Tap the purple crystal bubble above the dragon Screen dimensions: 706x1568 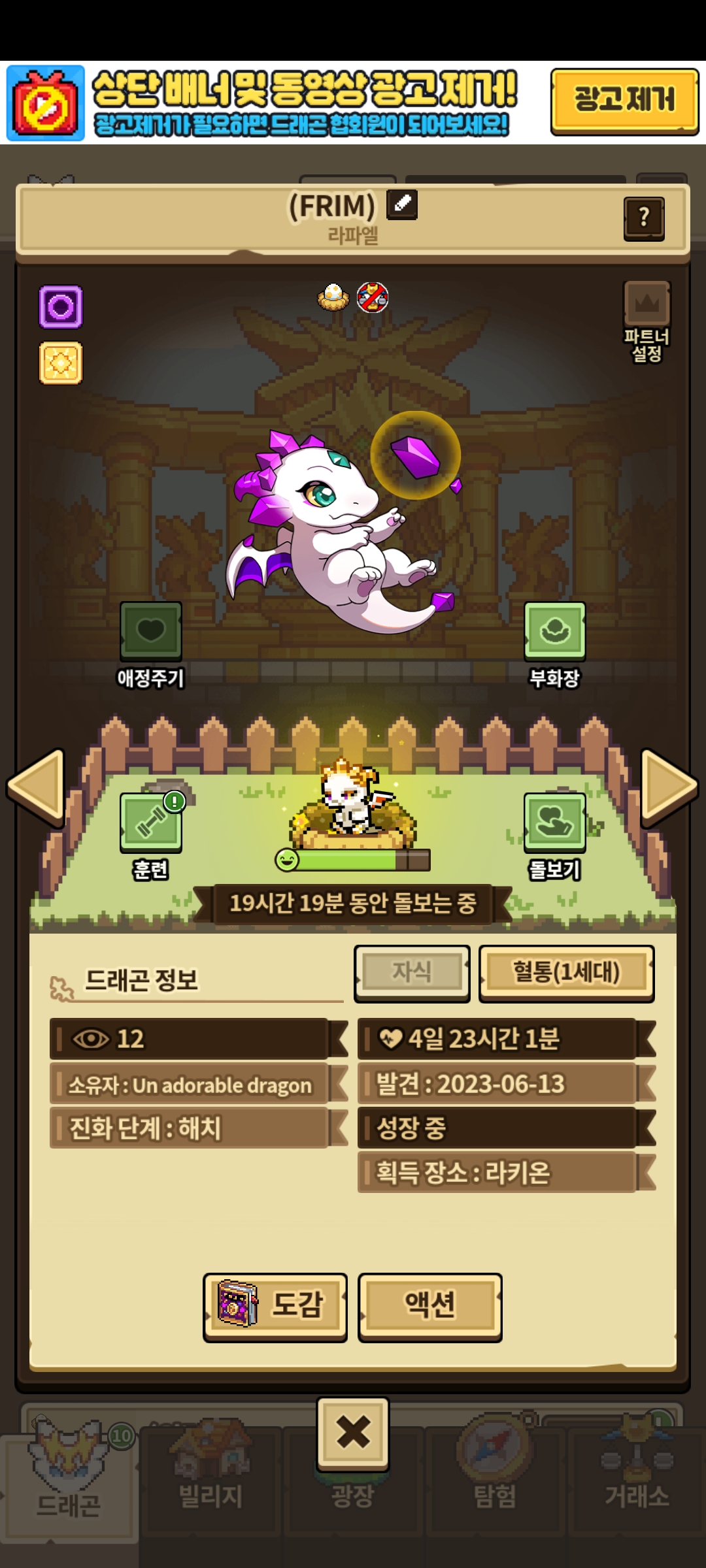[x=416, y=455]
